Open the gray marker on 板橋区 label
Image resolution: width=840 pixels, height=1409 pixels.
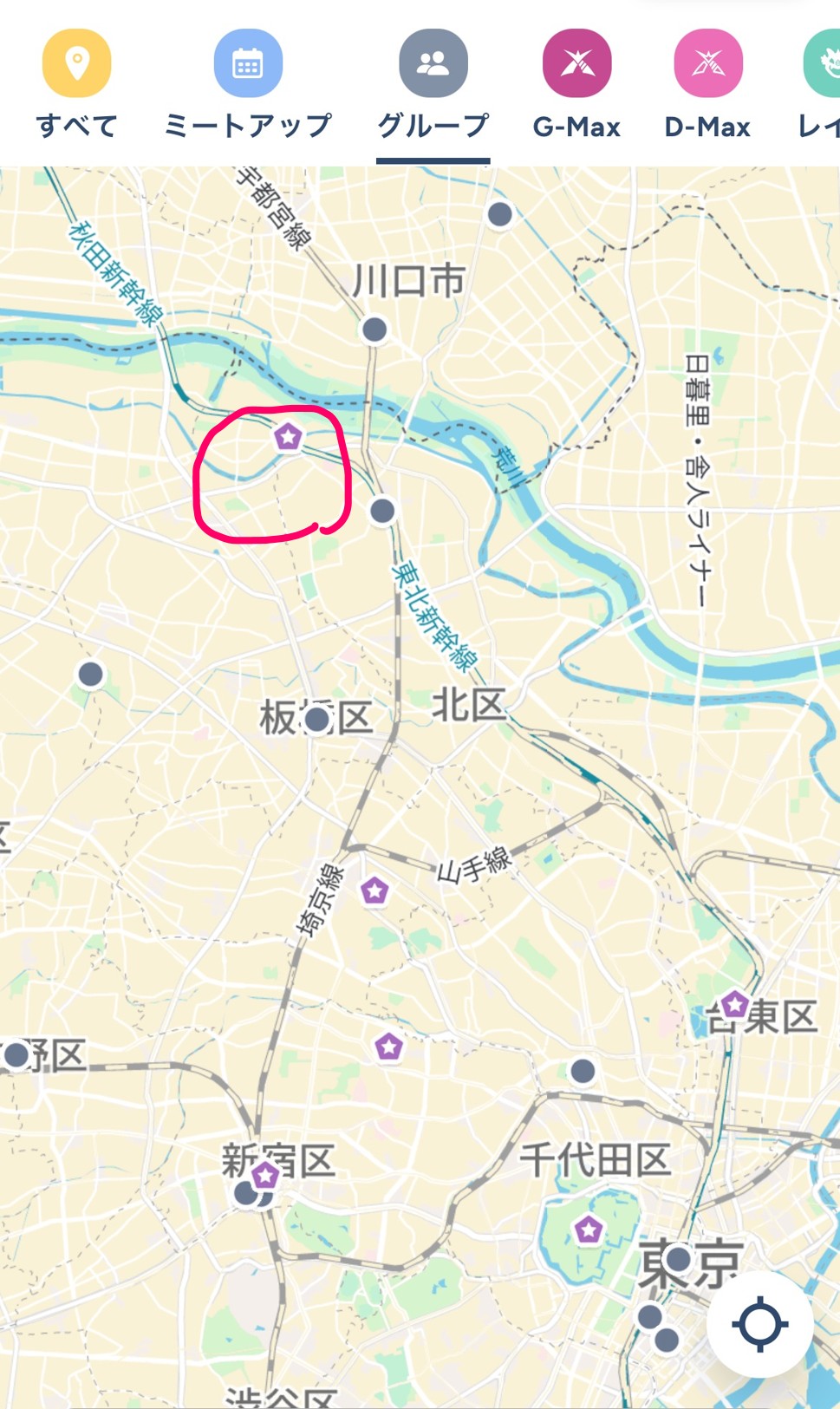tap(317, 719)
